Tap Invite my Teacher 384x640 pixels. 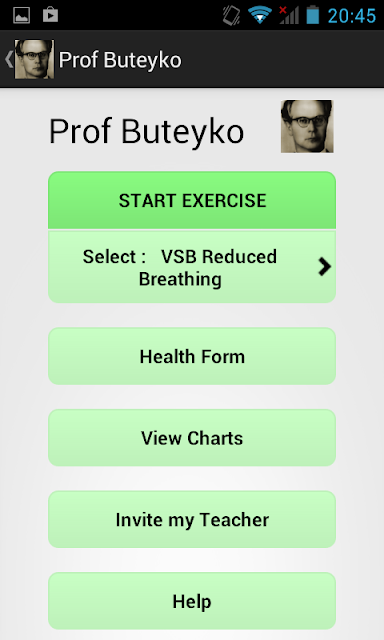click(x=192, y=520)
